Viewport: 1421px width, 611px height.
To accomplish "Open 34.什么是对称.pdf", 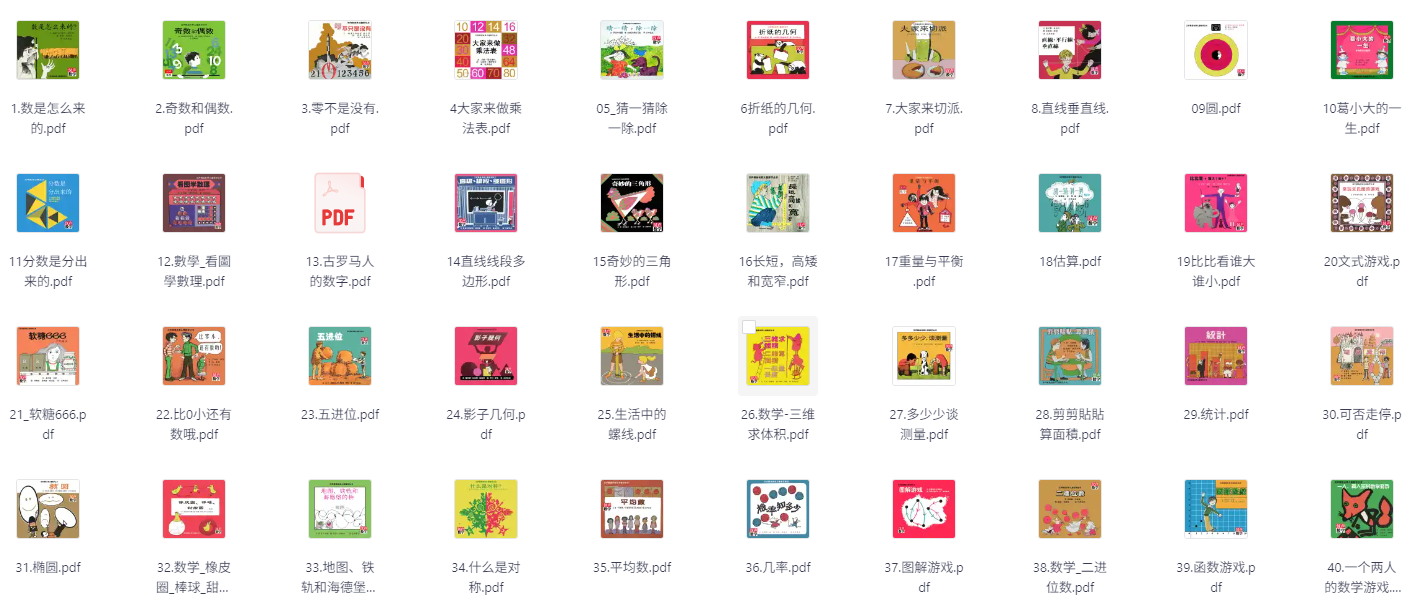I will pyautogui.click(x=486, y=509).
